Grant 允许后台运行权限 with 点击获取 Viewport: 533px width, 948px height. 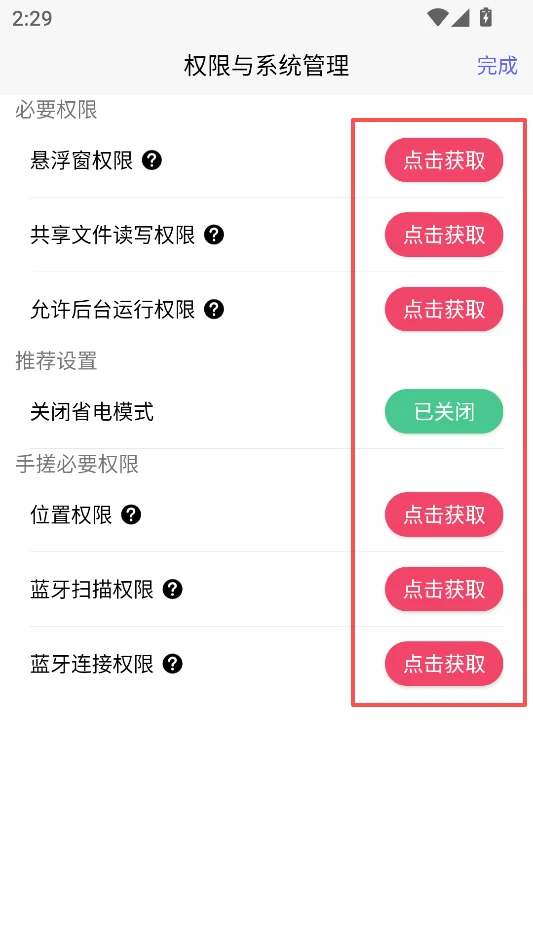[x=444, y=309]
